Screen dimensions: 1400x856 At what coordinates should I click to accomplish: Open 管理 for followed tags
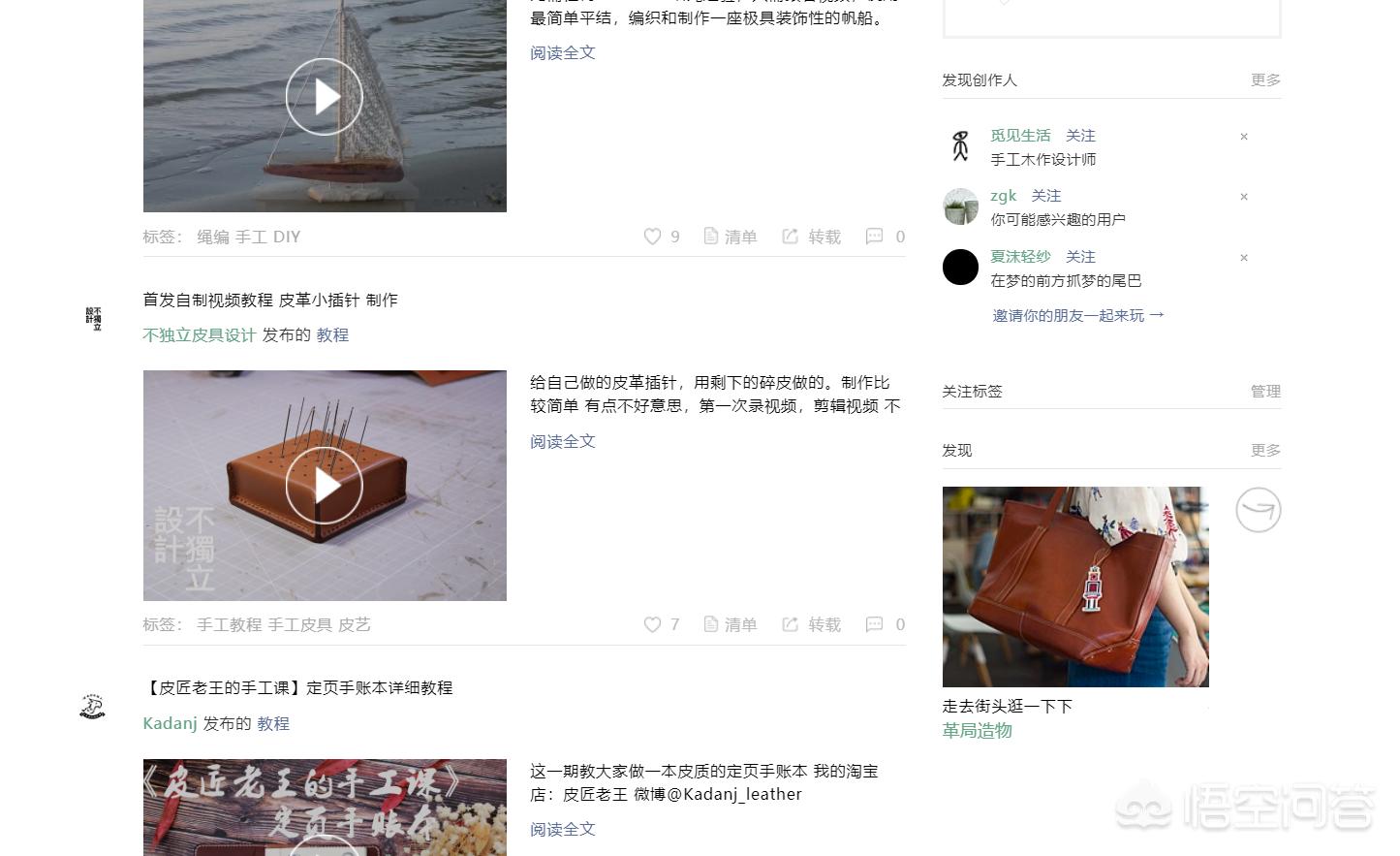[1265, 391]
